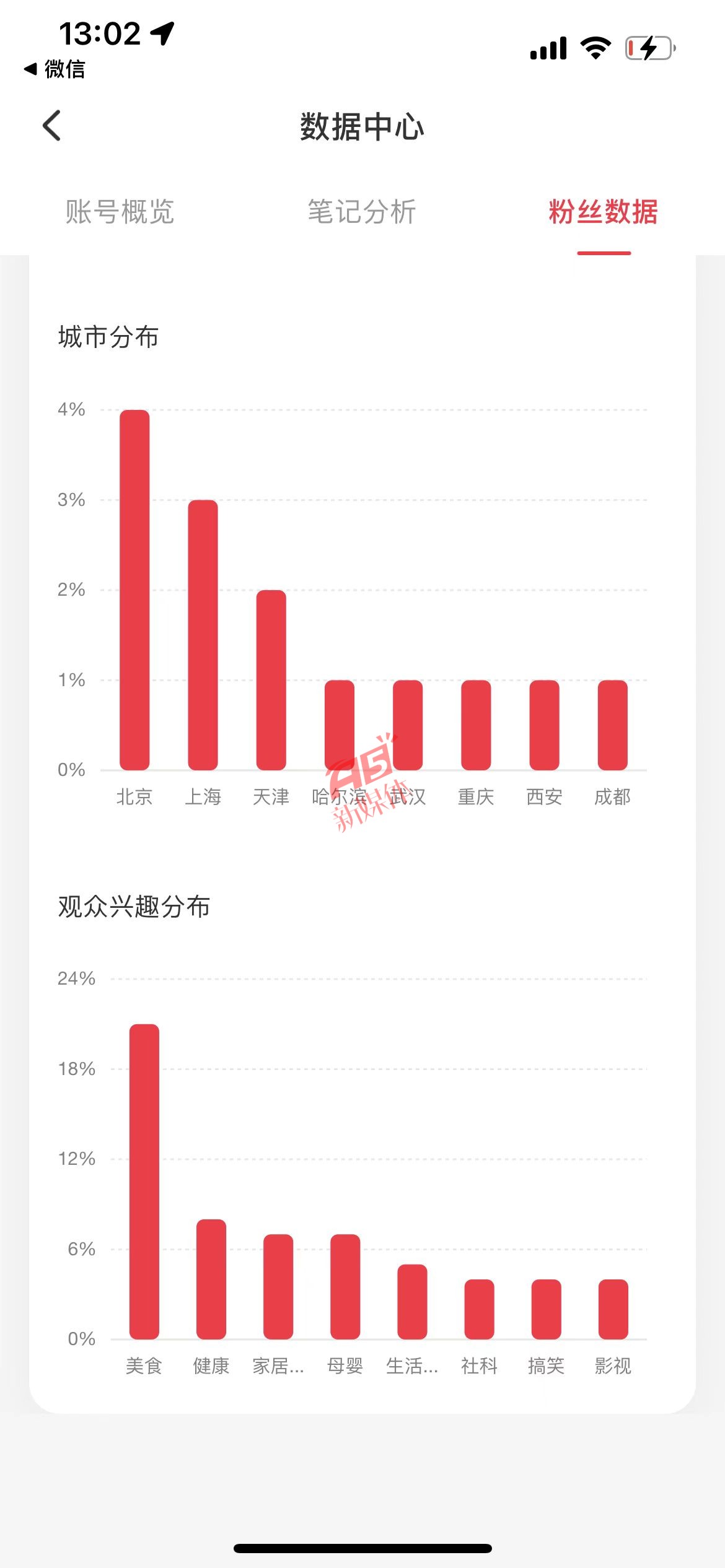725x1568 pixels.
Task: Switch to the 账号概览 tab
Action: coord(120,212)
